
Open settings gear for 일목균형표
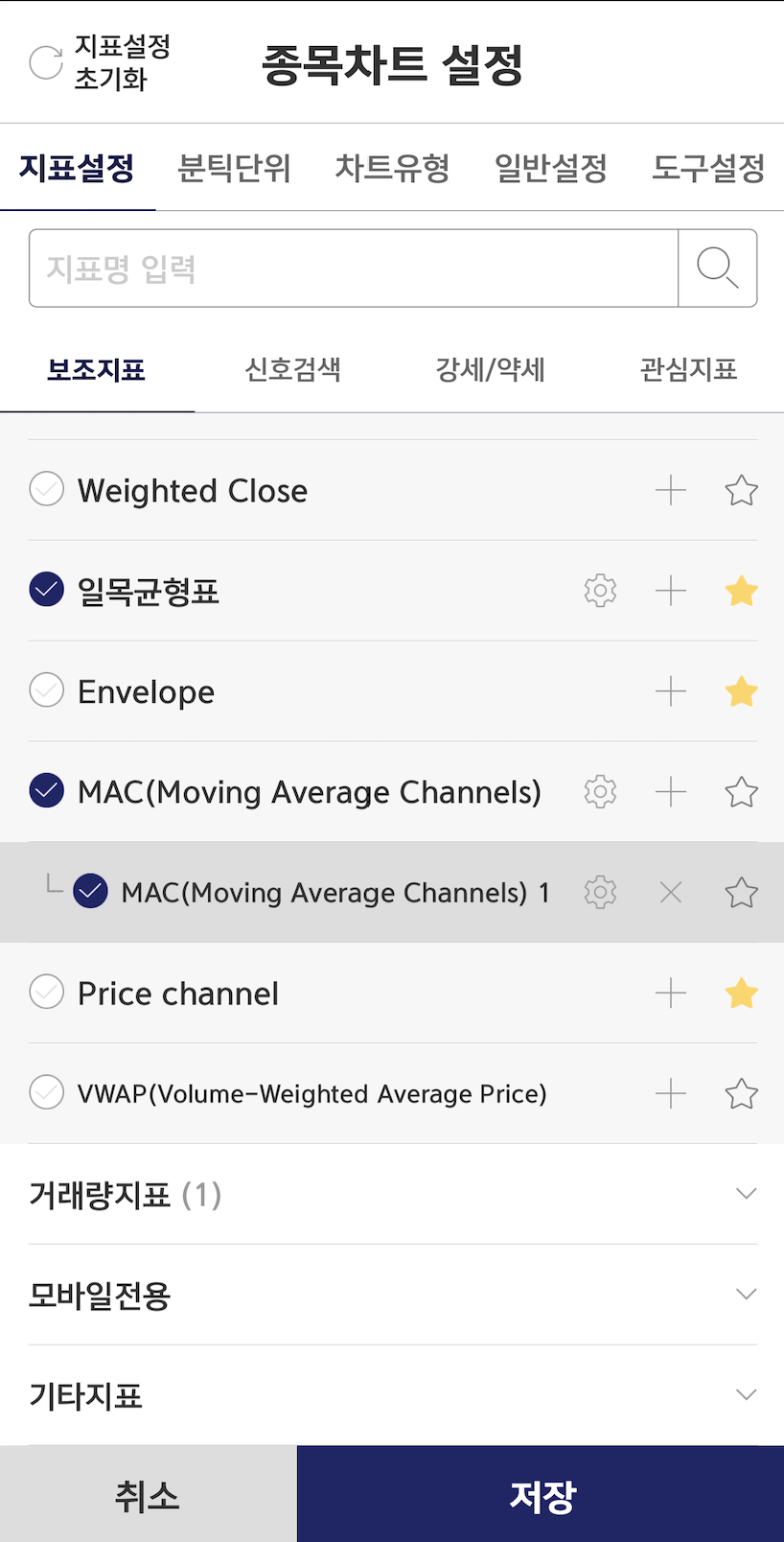(x=600, y=591)
